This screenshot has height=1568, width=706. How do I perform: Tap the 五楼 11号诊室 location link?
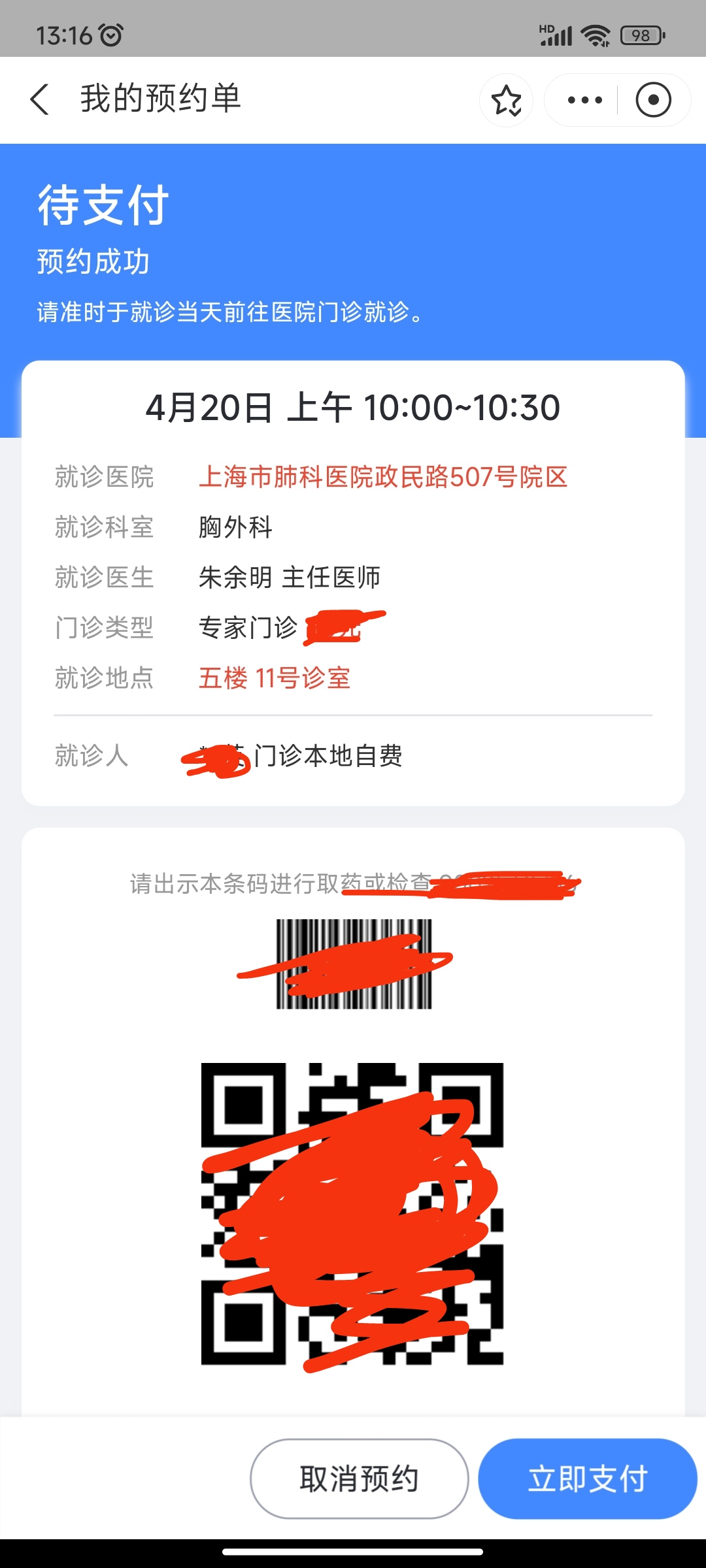point(275,678)
